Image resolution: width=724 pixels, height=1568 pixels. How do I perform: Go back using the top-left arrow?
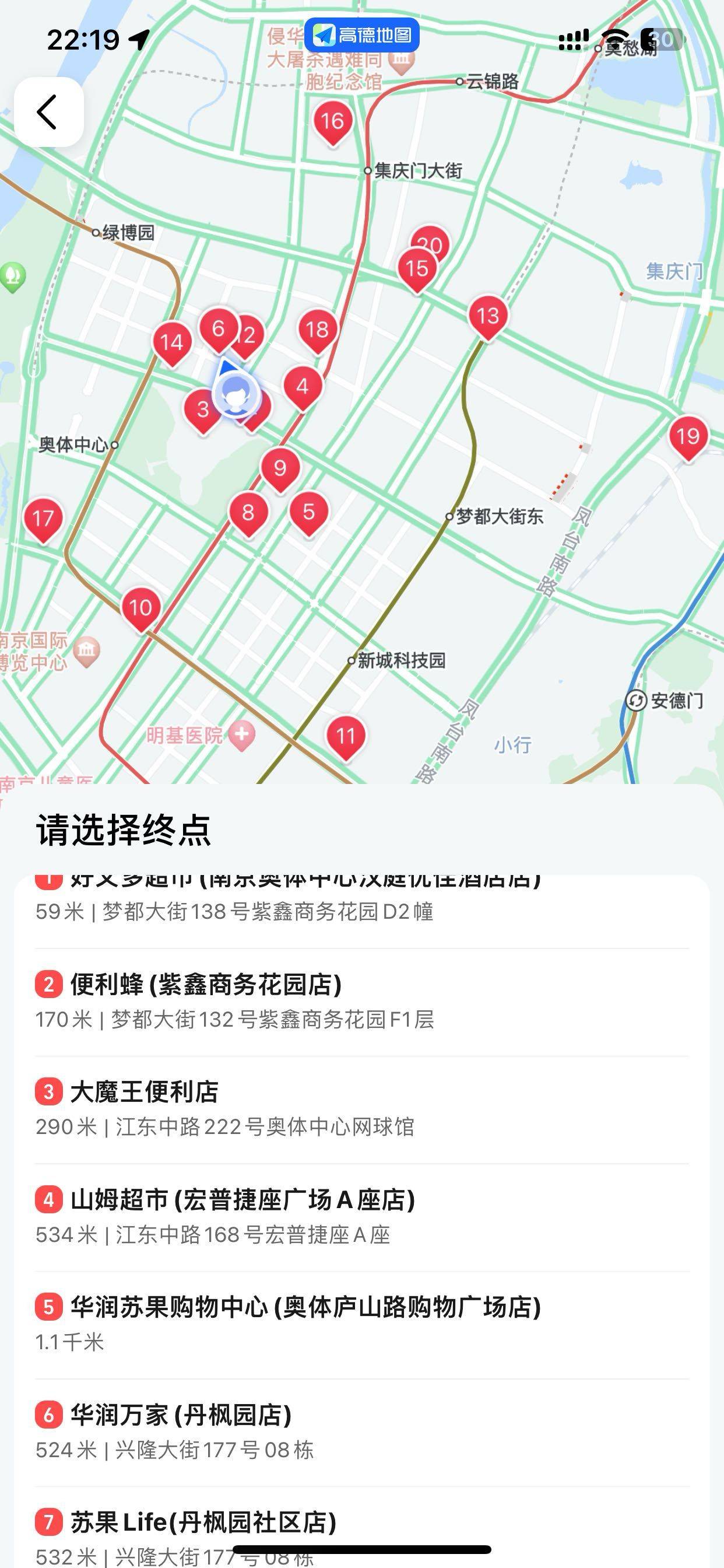(48, 112)
